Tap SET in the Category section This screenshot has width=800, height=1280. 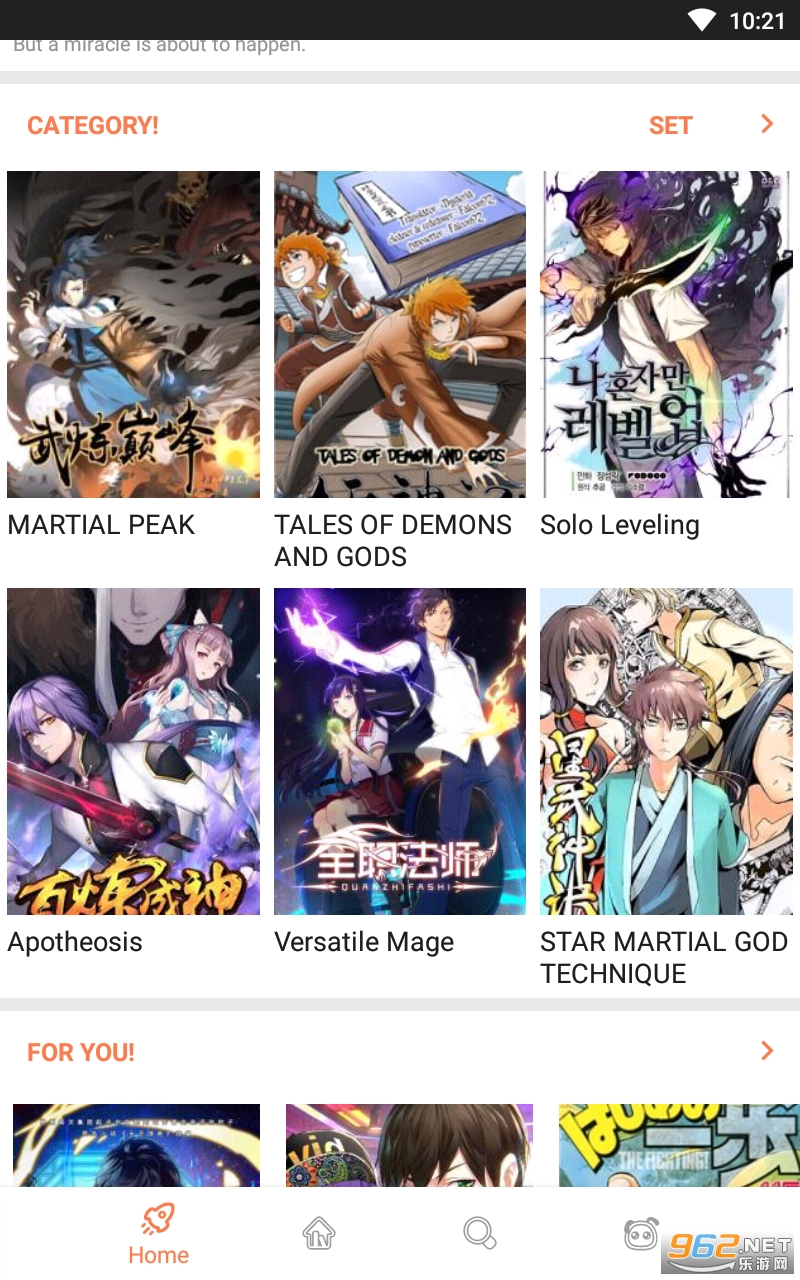pyautogui.click(x=671, y=125)
